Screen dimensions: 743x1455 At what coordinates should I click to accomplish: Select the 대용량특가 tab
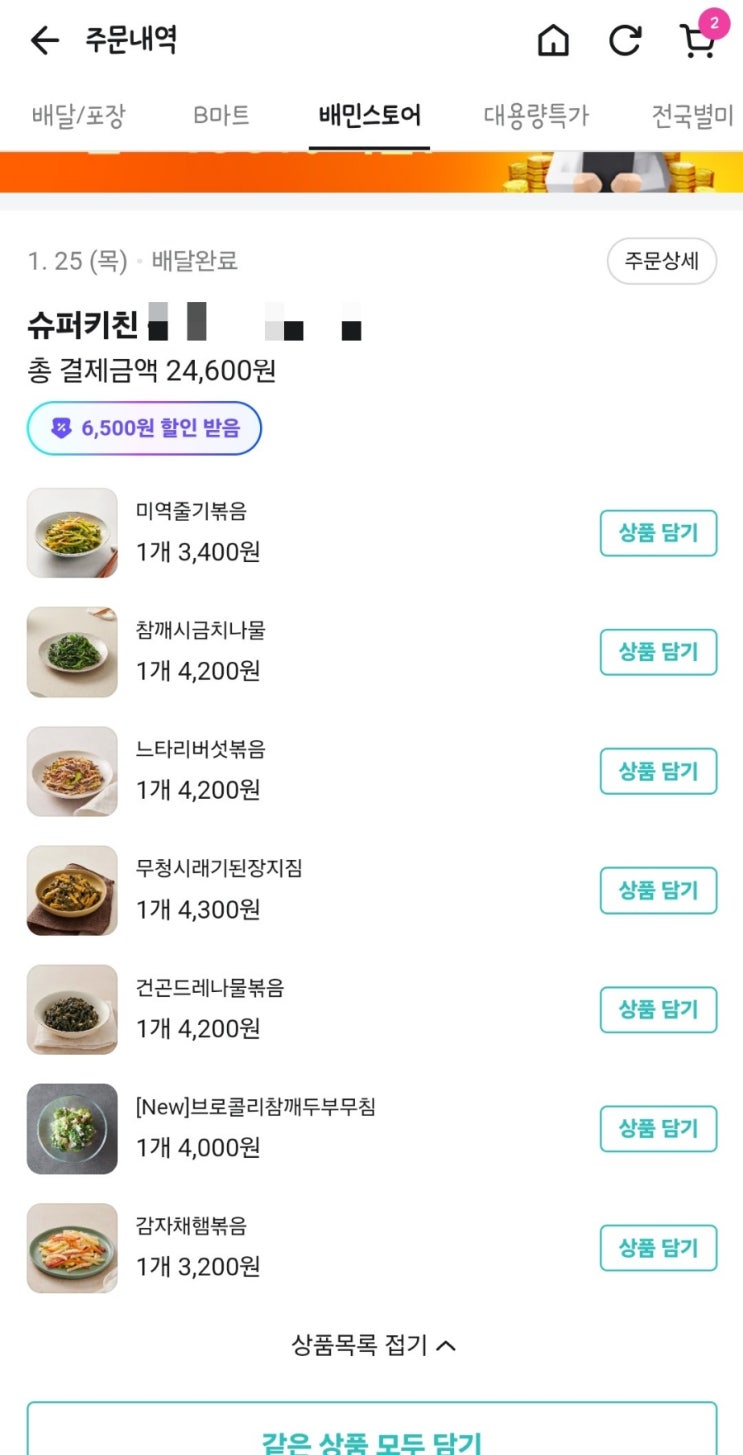[536, 116]
